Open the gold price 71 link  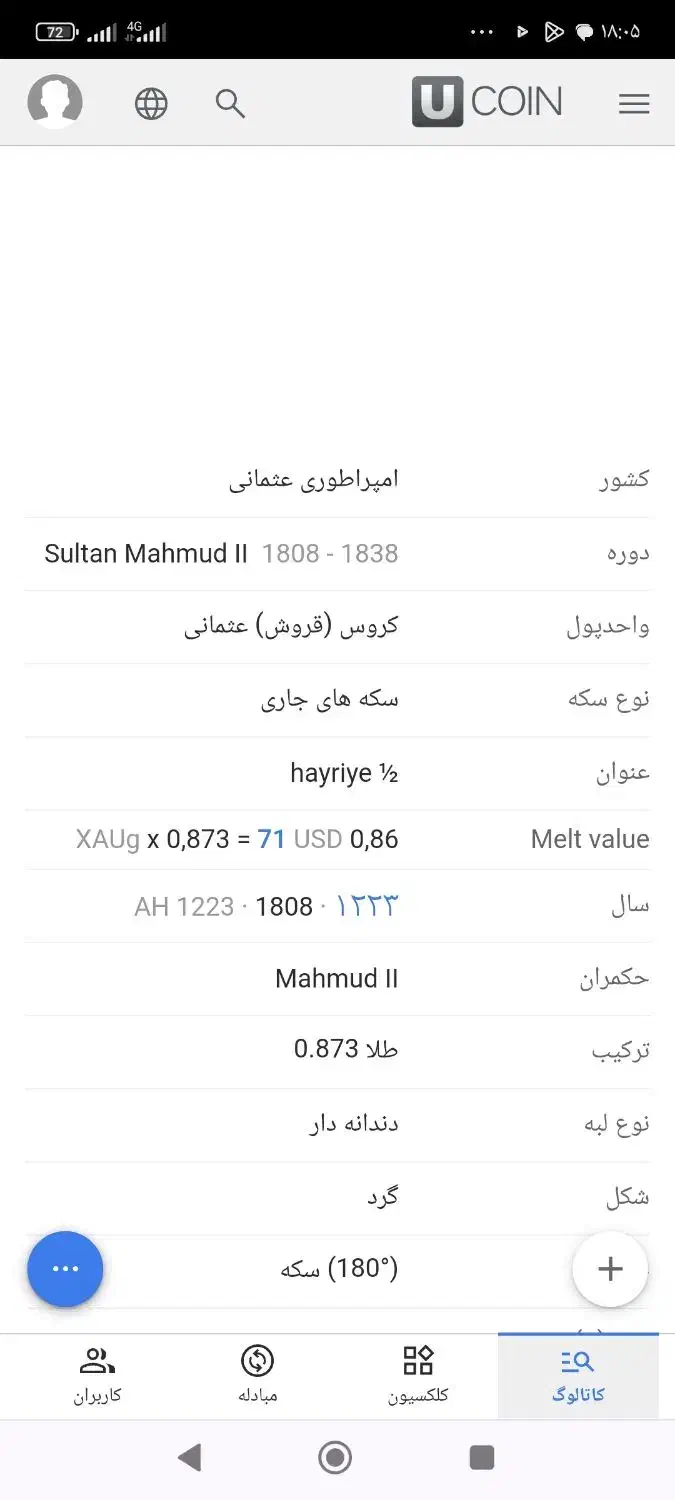tap(271, 839)
